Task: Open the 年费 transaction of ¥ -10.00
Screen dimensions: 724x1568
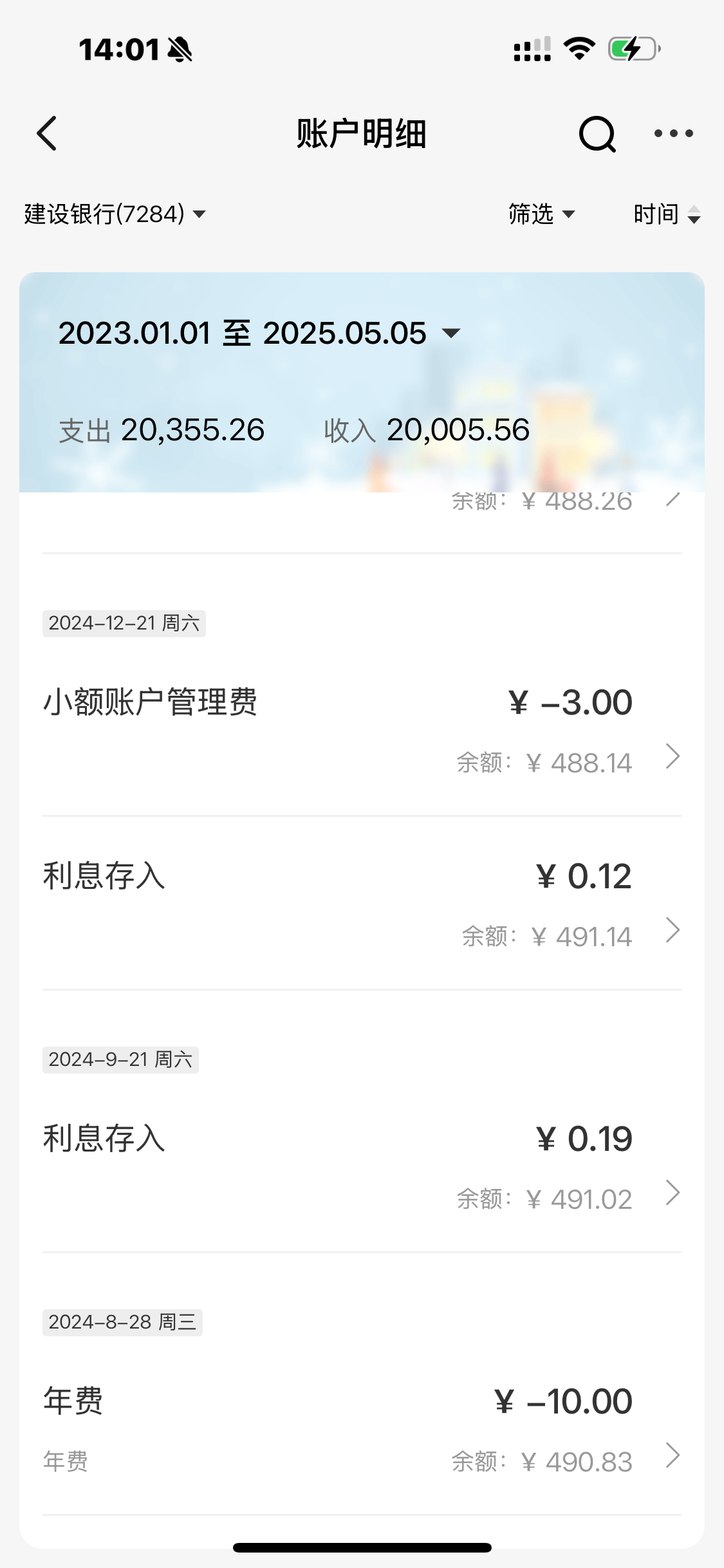Action: 362,1429
